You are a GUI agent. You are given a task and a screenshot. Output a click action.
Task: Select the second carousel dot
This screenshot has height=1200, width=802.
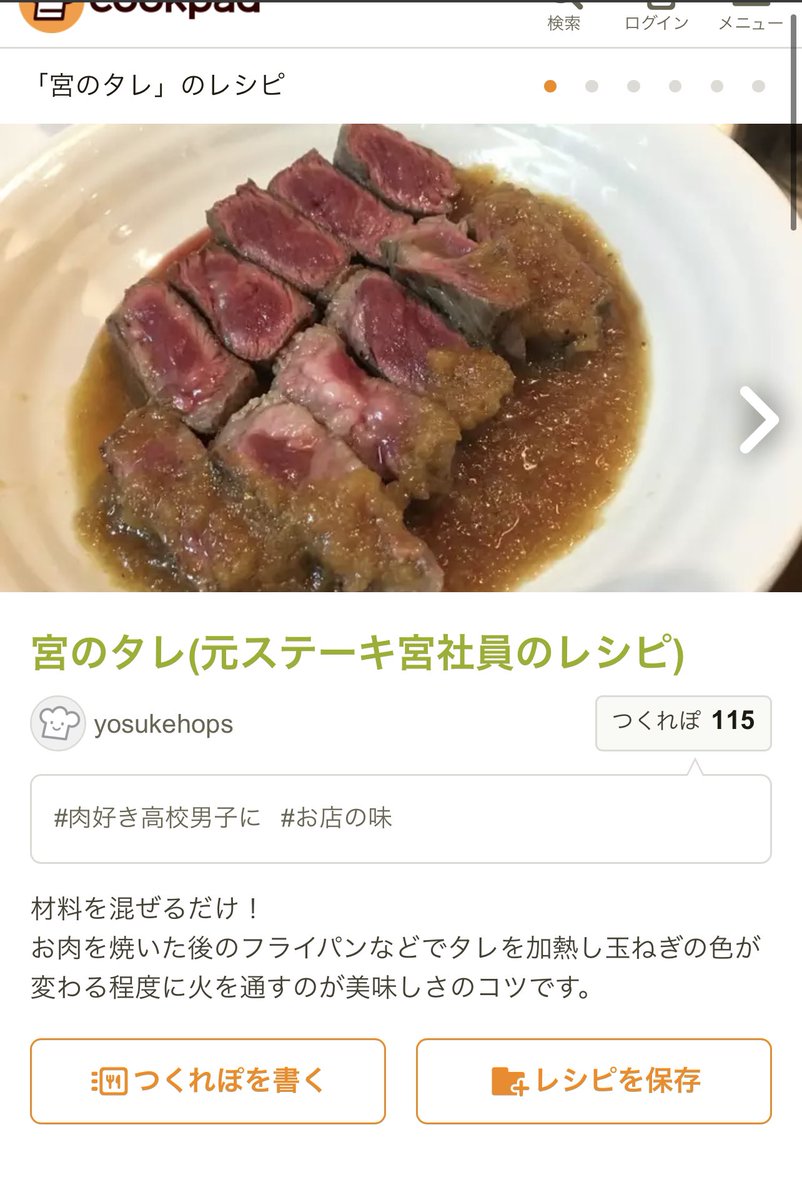(589, 87)
